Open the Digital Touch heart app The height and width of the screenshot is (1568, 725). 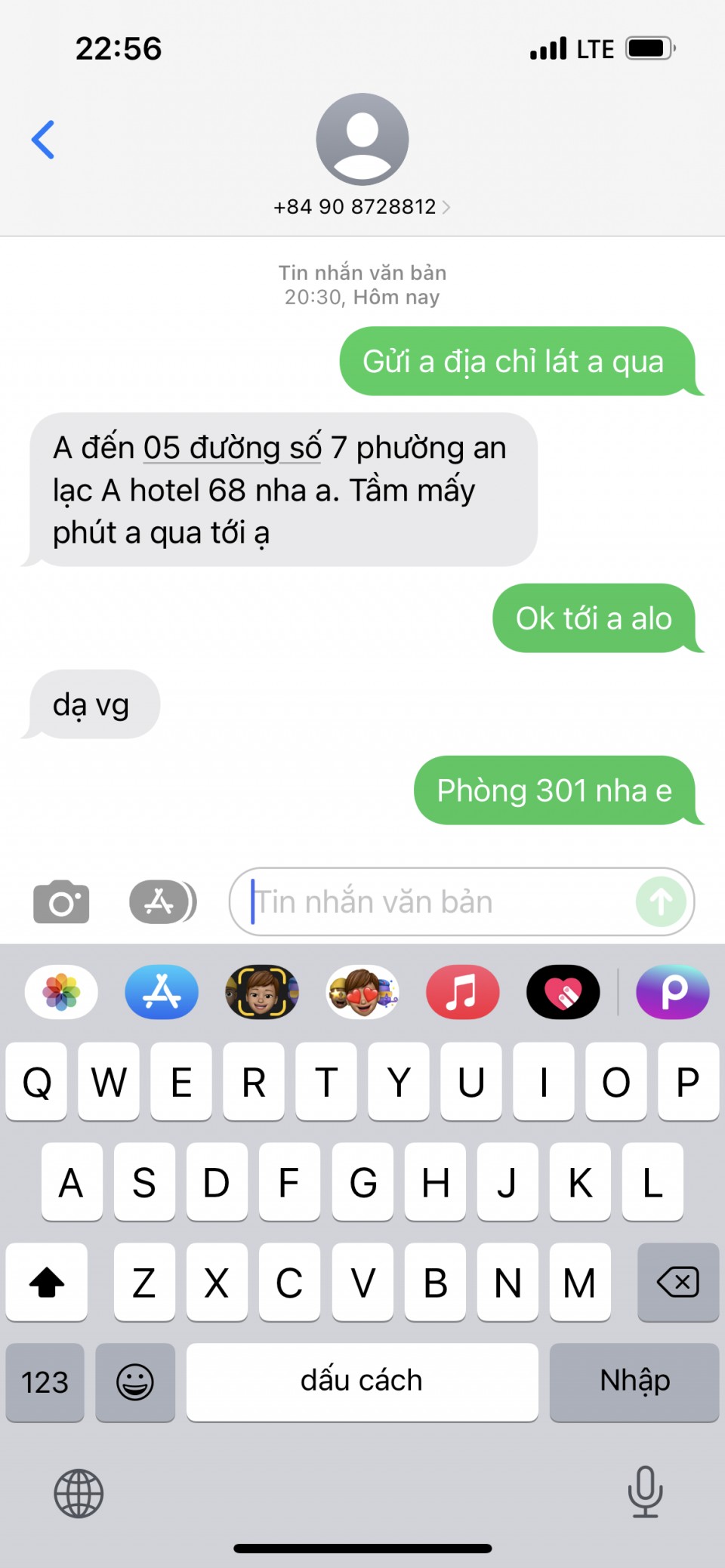pos(563,992)
